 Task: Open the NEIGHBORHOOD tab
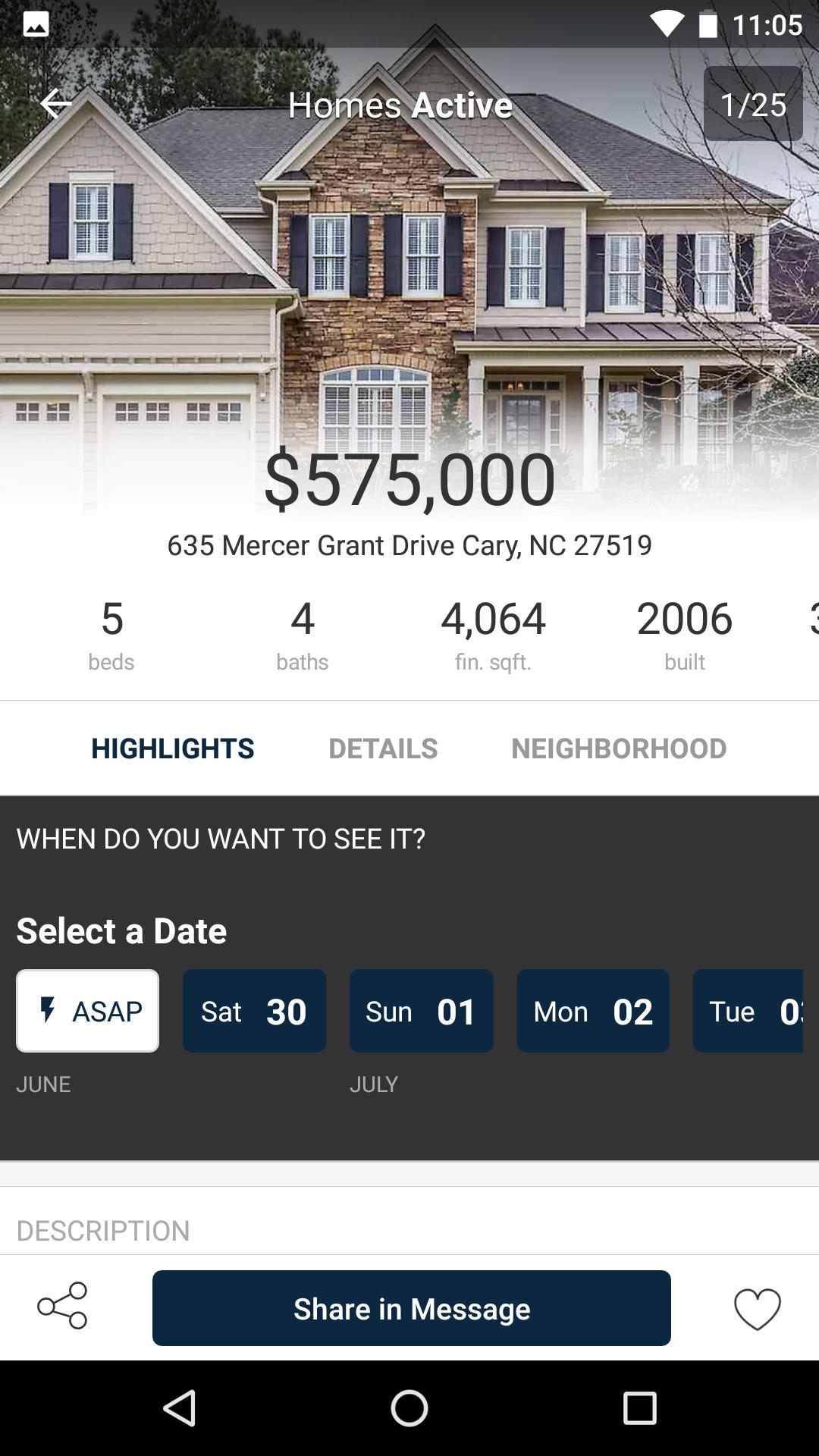coord(618,748)
